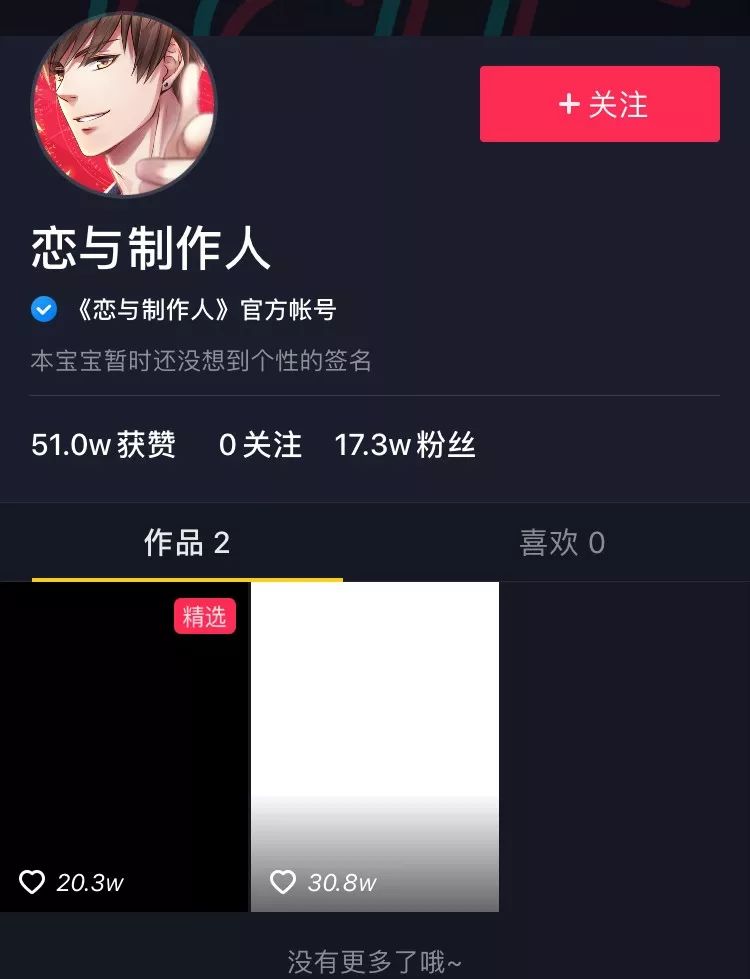Switch to the 喜欢 tab

(x=562, y=543)
